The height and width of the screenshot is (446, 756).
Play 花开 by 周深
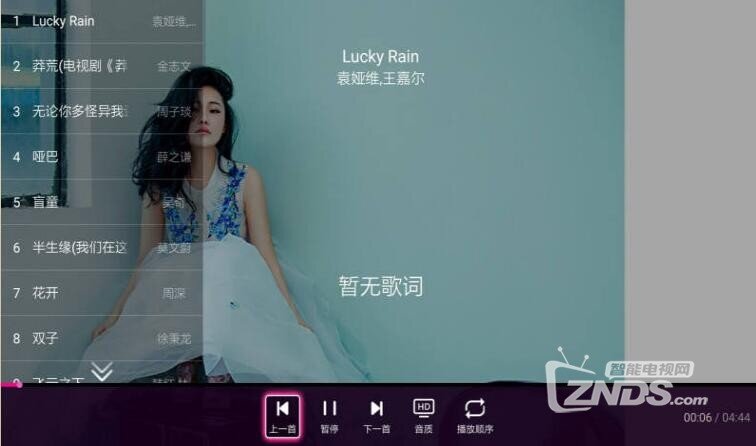tap(100, 293)
